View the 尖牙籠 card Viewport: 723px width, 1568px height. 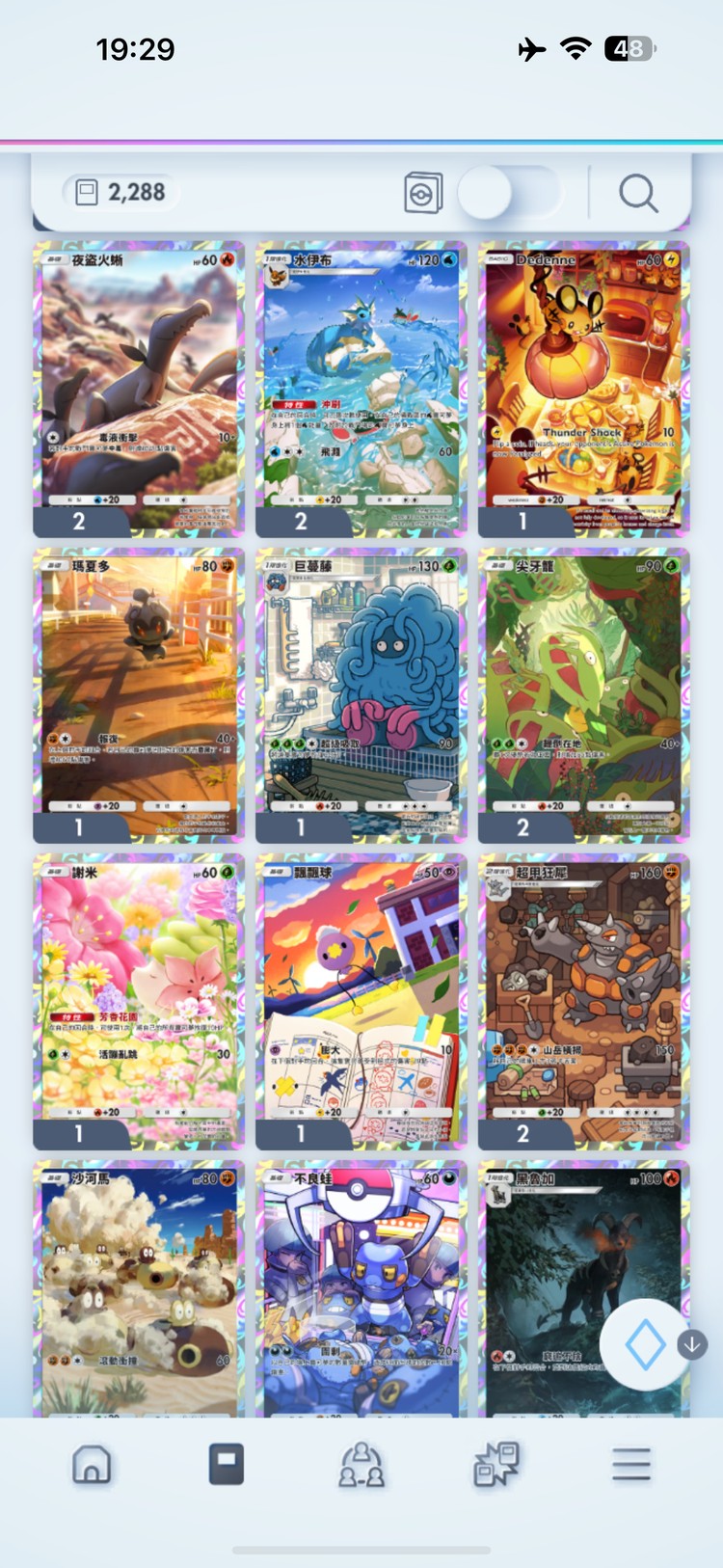click(583, 692)
